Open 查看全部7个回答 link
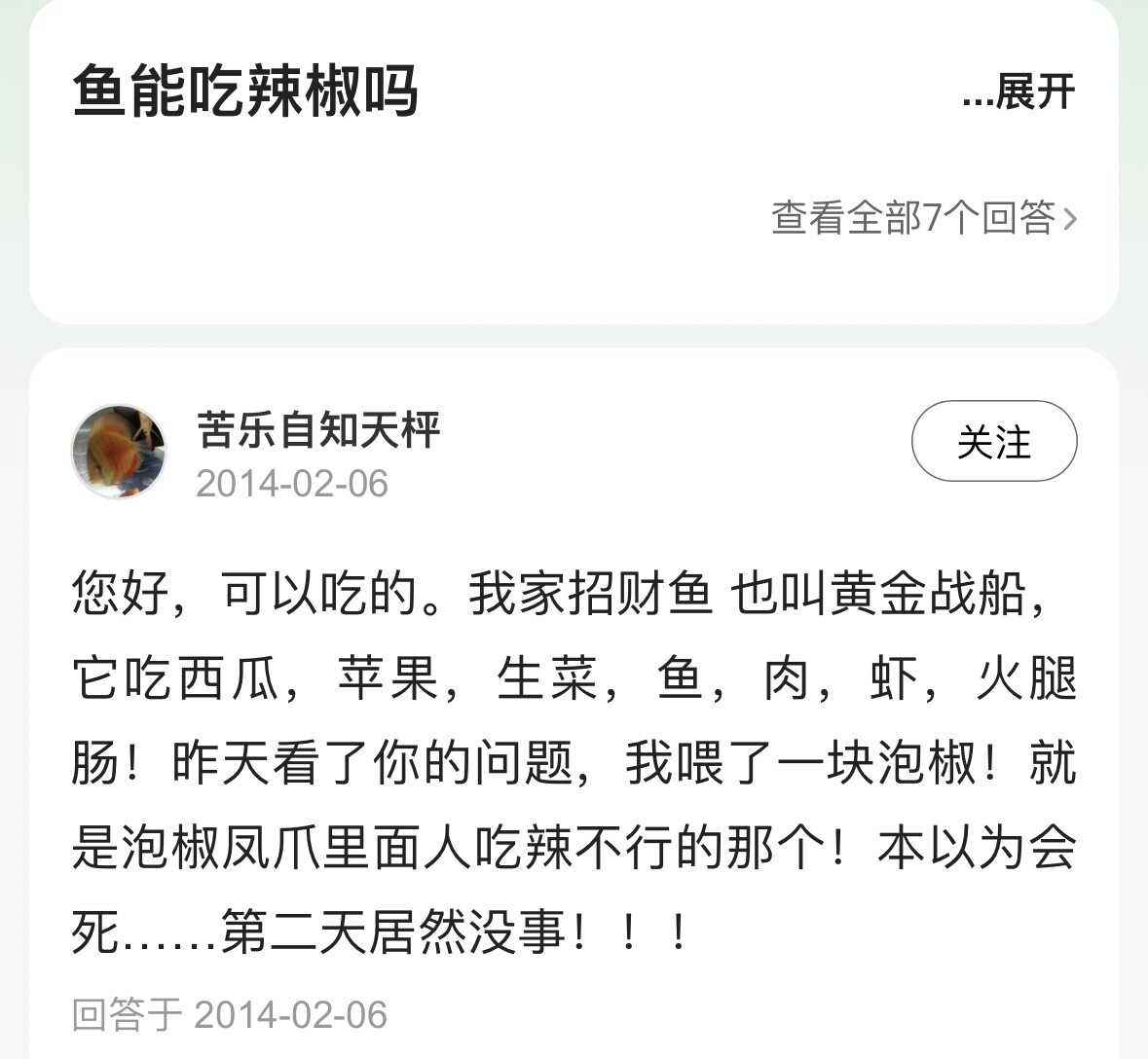Viewport: 1148px width, 1059px height. point(923,217)
